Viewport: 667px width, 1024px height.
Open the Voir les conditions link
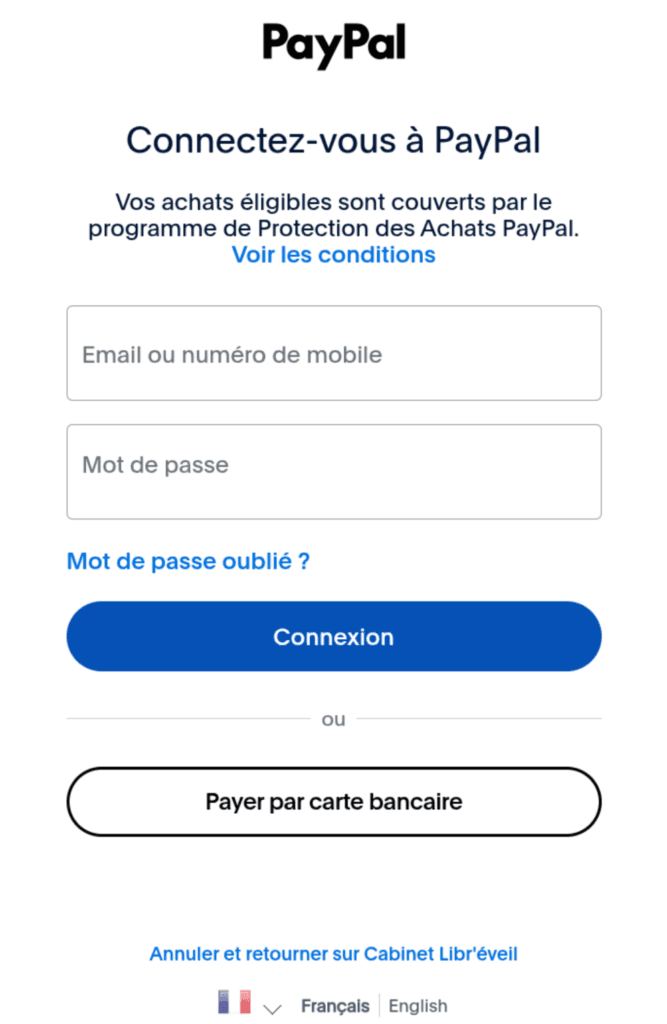coord(333,255)
